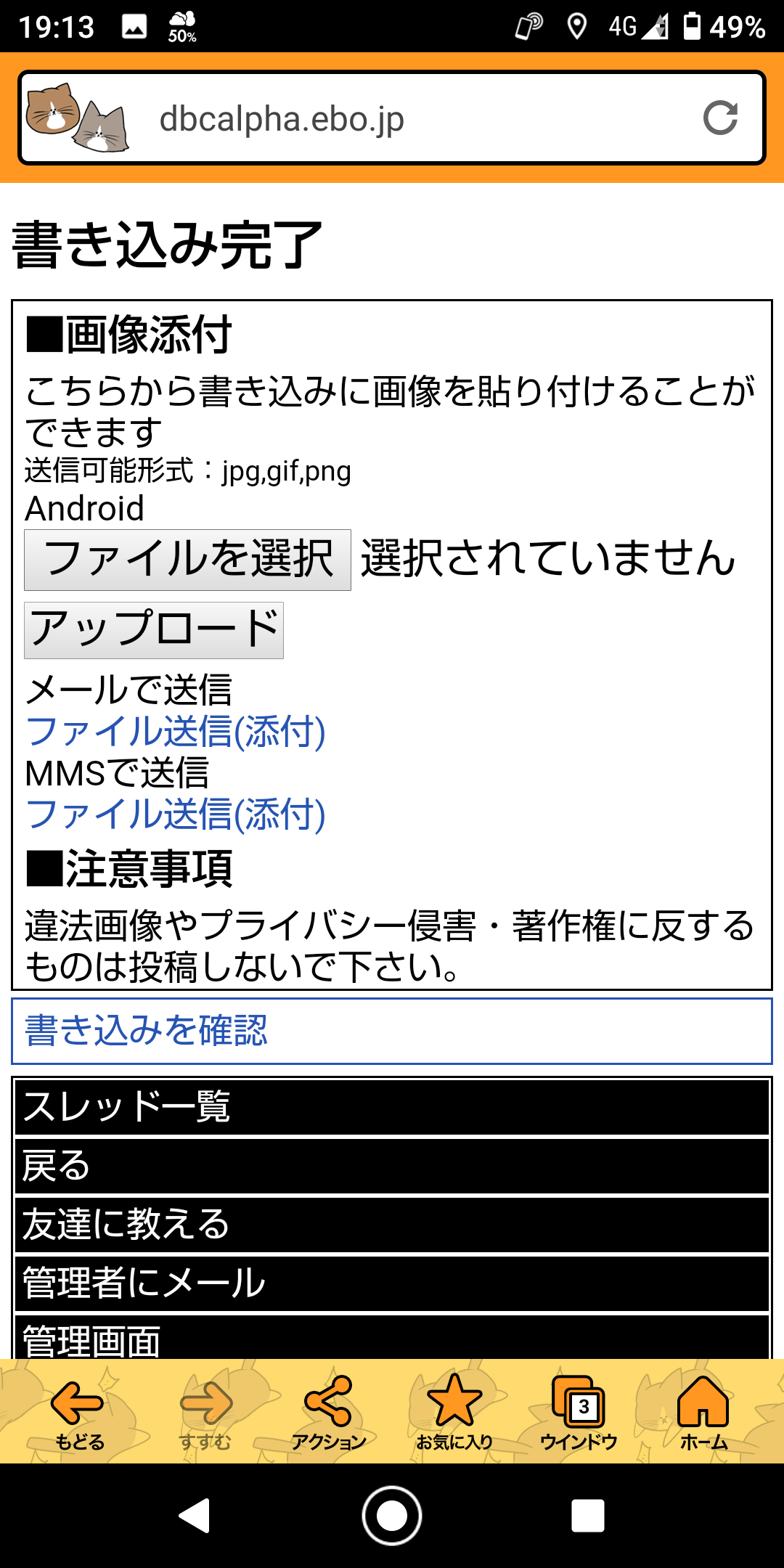Image resolution: width=784 pixels, height=1568 pixels.
Task: Open 管理者にメール
Action: point(392,1283)
